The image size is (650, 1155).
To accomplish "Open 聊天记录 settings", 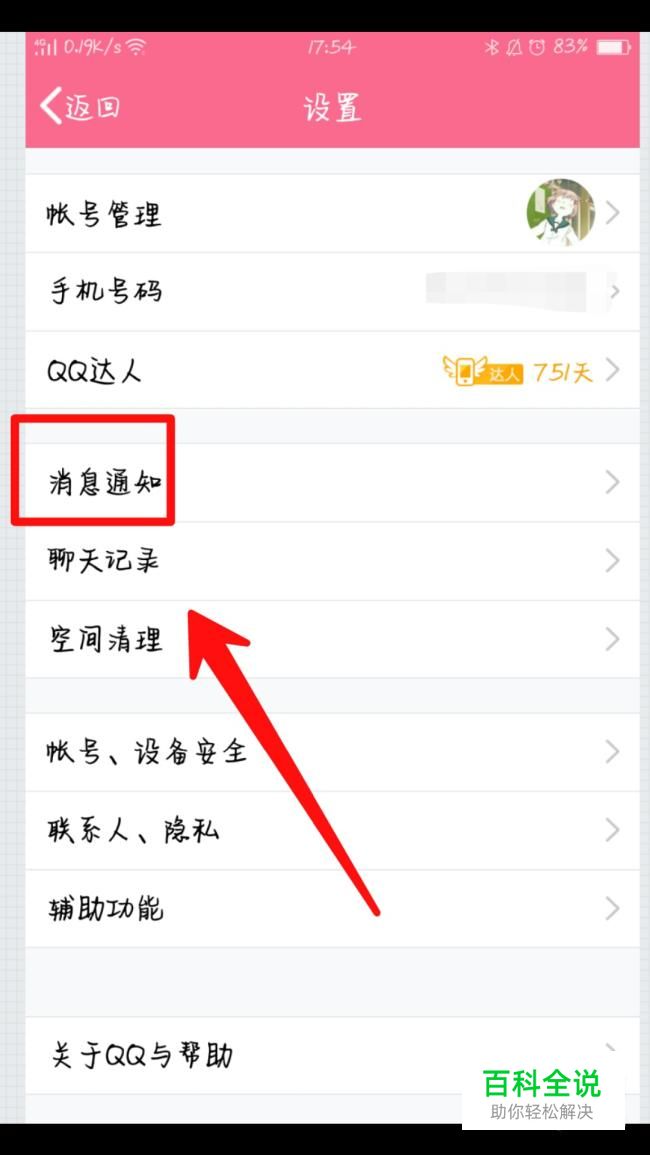I will pyautogui.click(x=332, y=561).
